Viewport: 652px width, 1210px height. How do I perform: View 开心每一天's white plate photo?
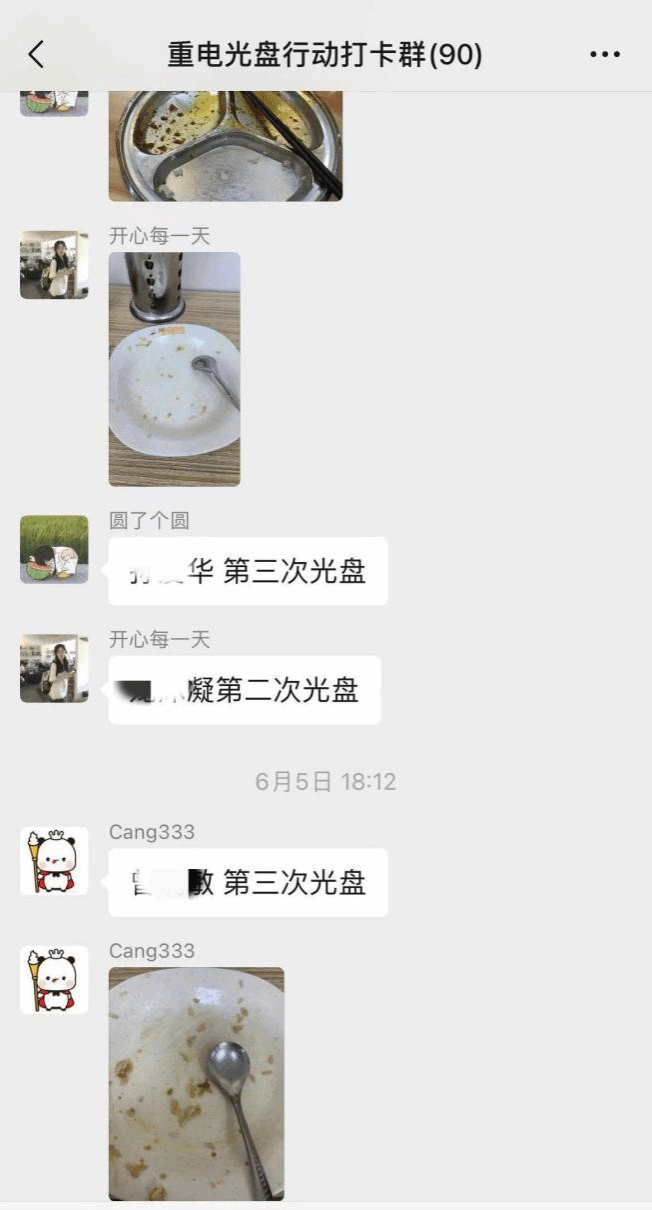(x=174, y=369)
